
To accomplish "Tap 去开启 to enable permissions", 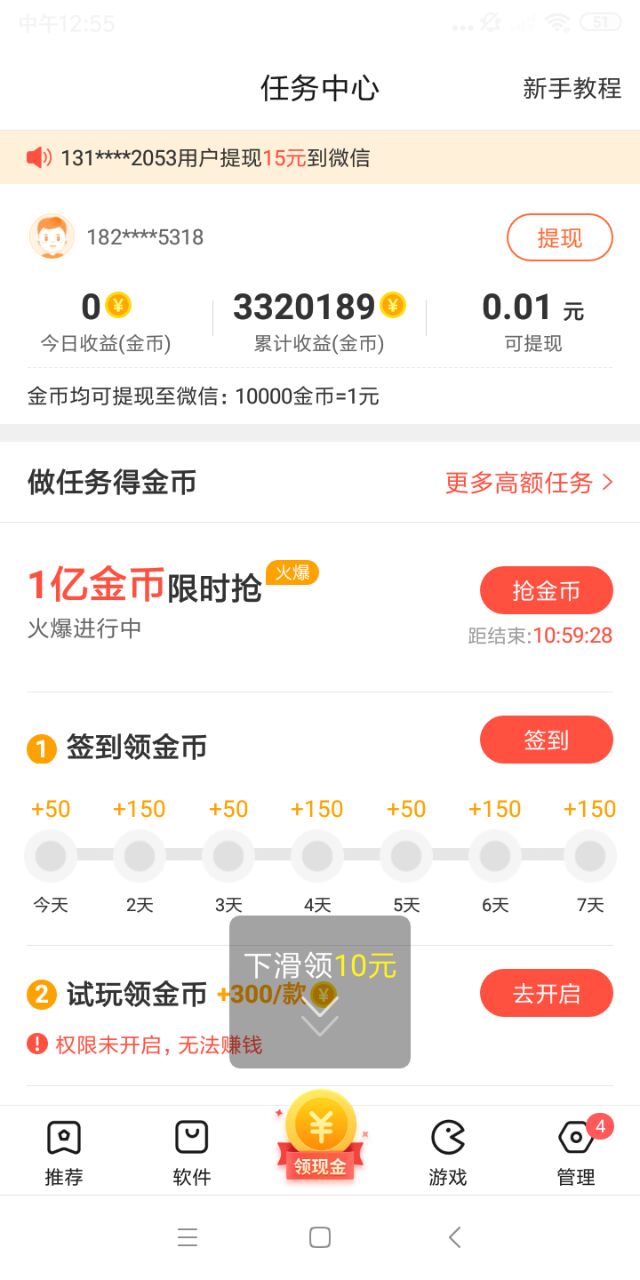I will [x=546, y=993].
